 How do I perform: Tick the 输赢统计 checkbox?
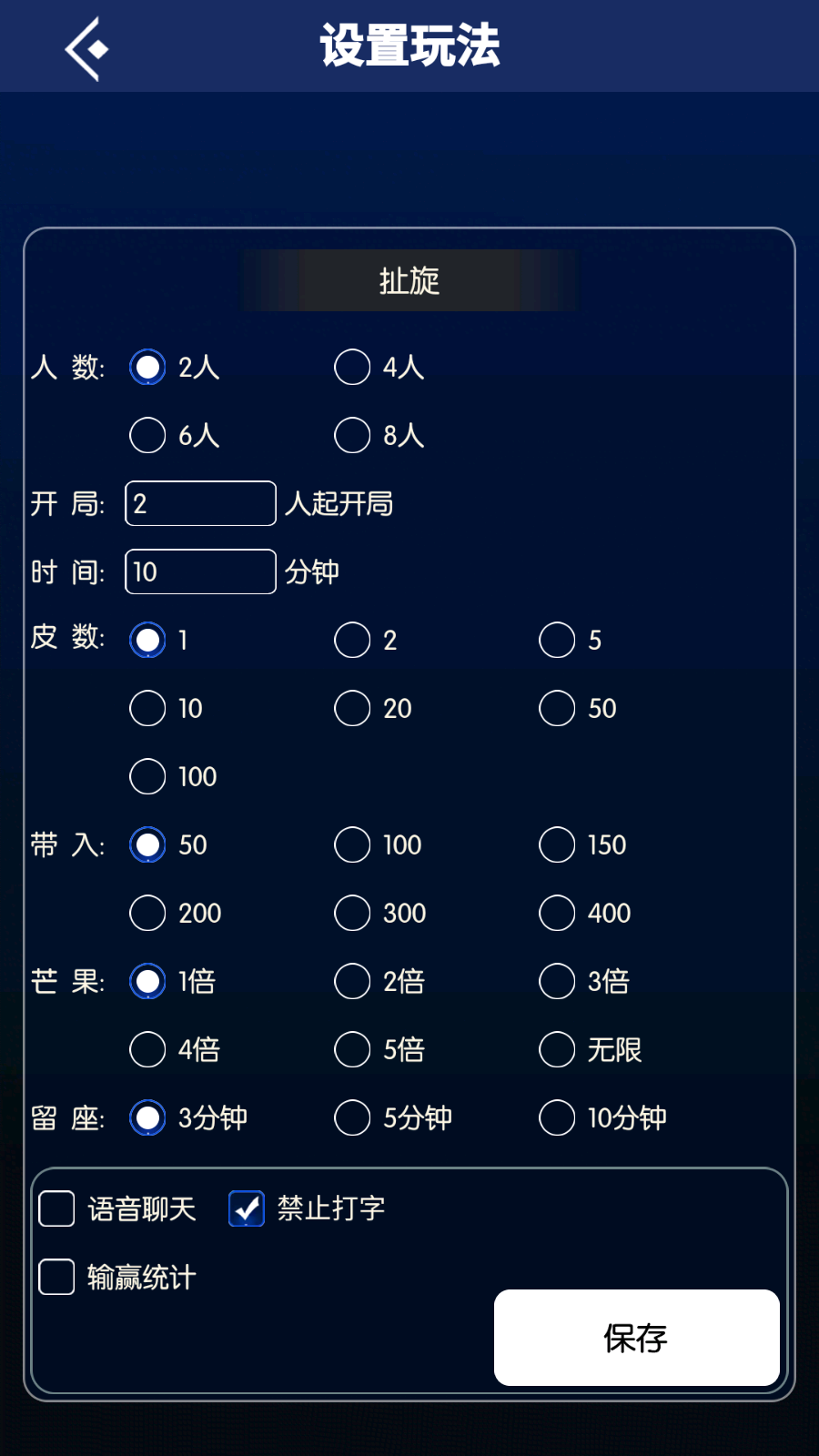(56, 1277)
